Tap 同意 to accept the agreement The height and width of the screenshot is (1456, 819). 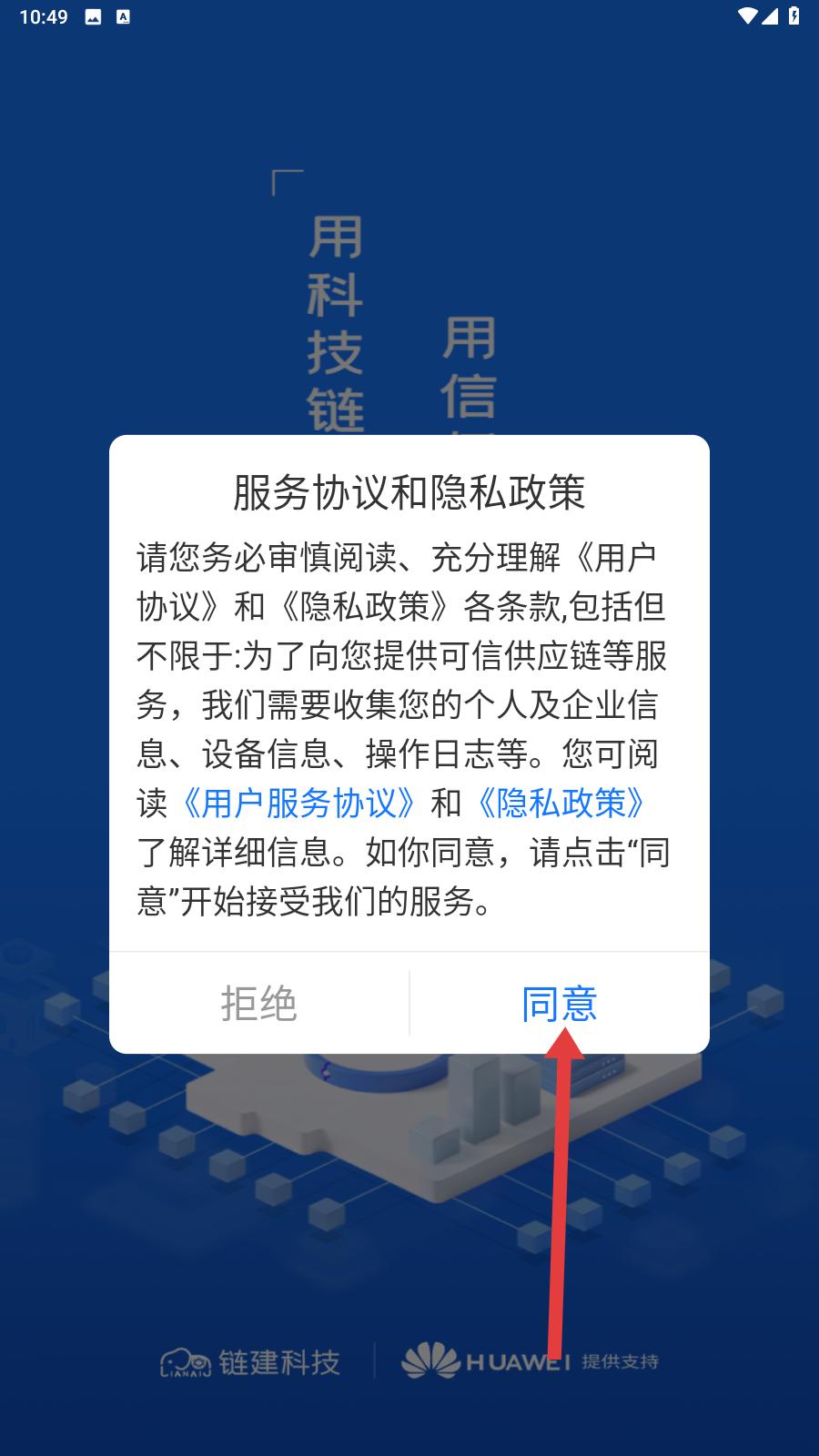coord(559,1003)
